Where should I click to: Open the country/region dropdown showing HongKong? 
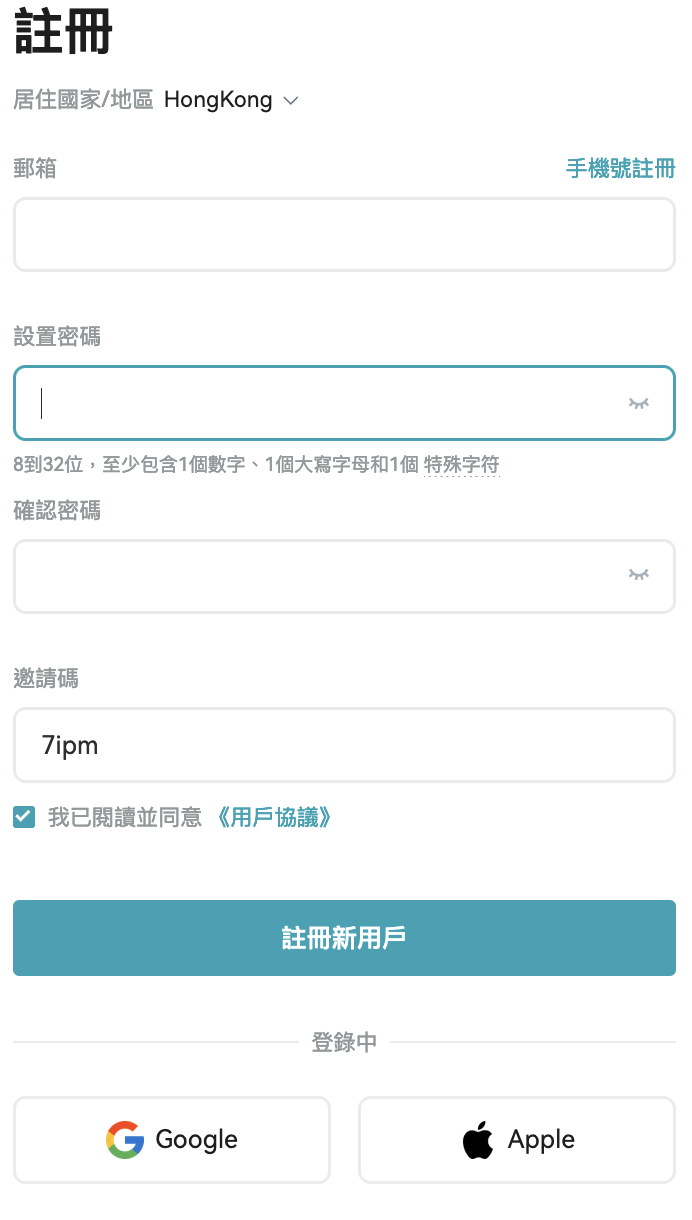(231, 100)
